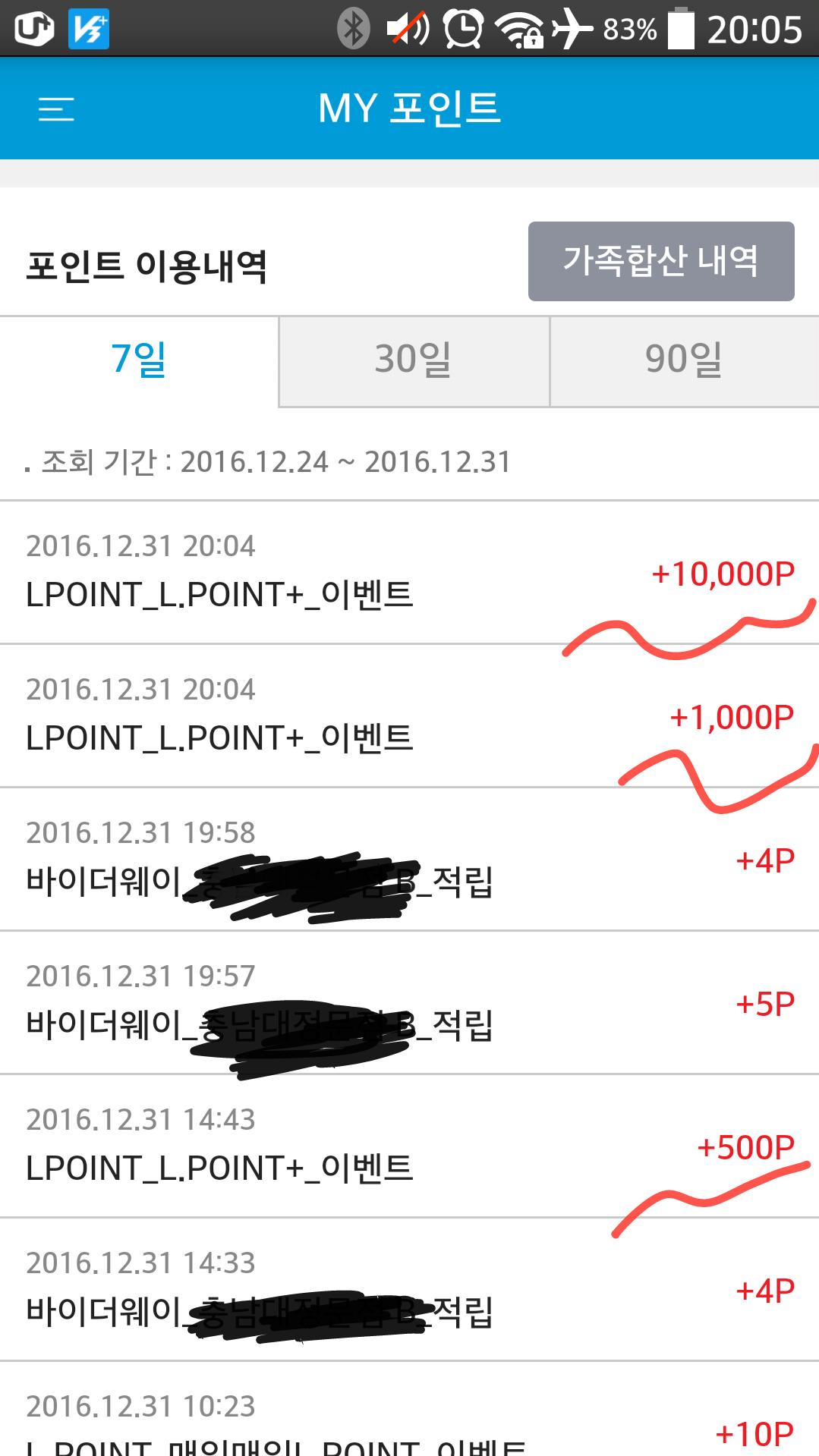This screenshot has height=1456, width=819.
Task: Open the hamburger drawer menu
Action: click(56, 109)
